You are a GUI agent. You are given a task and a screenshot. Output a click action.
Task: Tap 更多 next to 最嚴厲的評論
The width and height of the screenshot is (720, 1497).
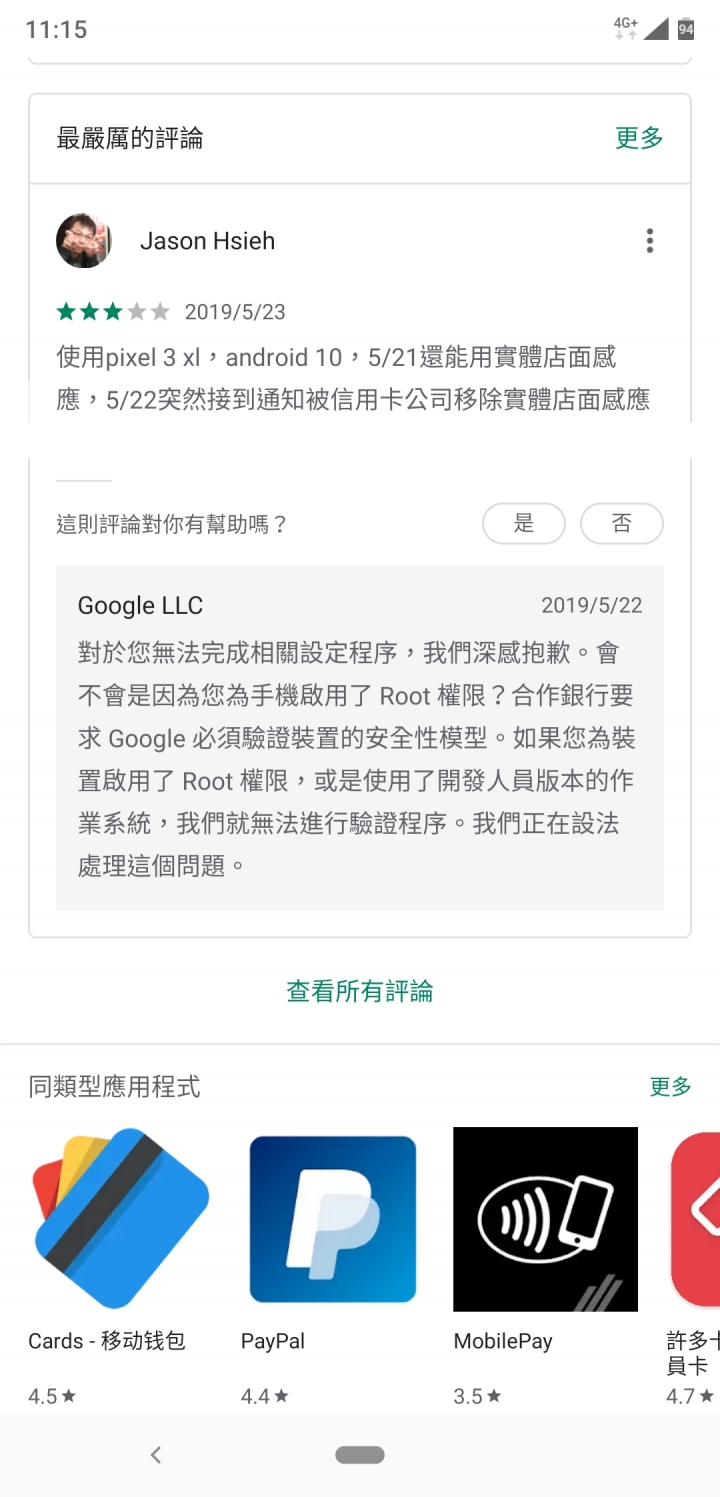coord(639,138)
